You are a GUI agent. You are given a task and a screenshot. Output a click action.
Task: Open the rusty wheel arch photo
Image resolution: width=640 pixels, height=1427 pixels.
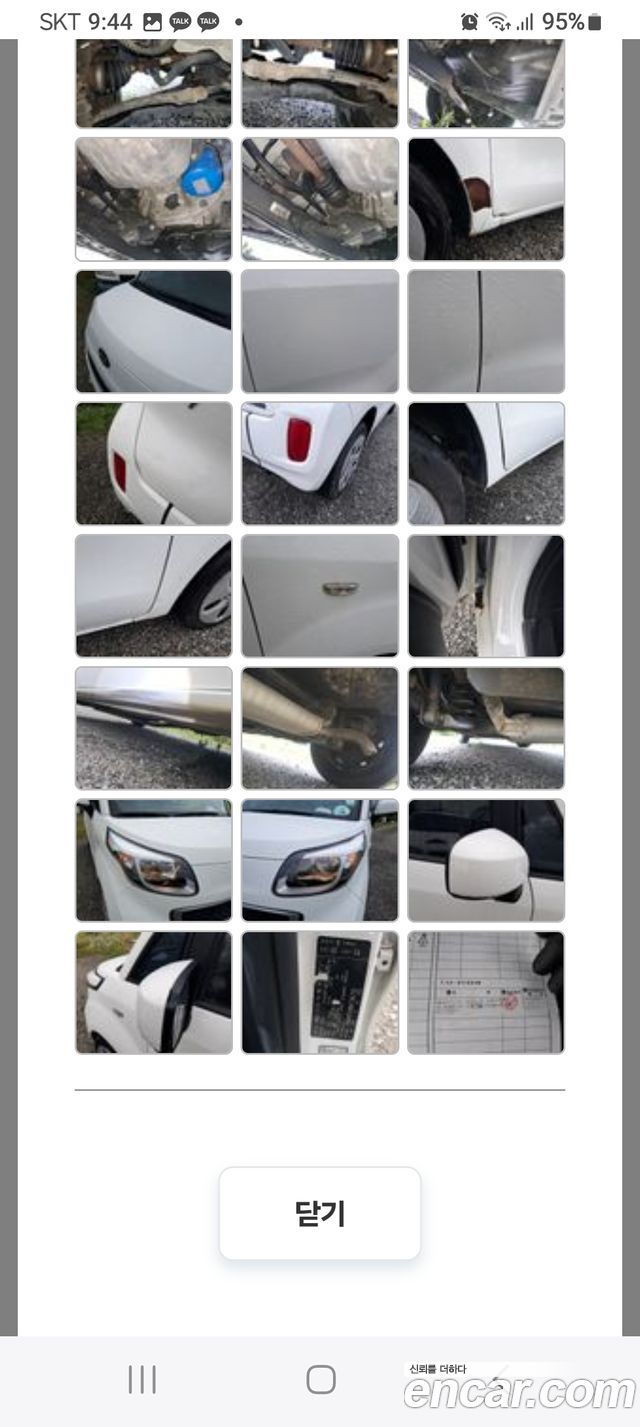486,199
